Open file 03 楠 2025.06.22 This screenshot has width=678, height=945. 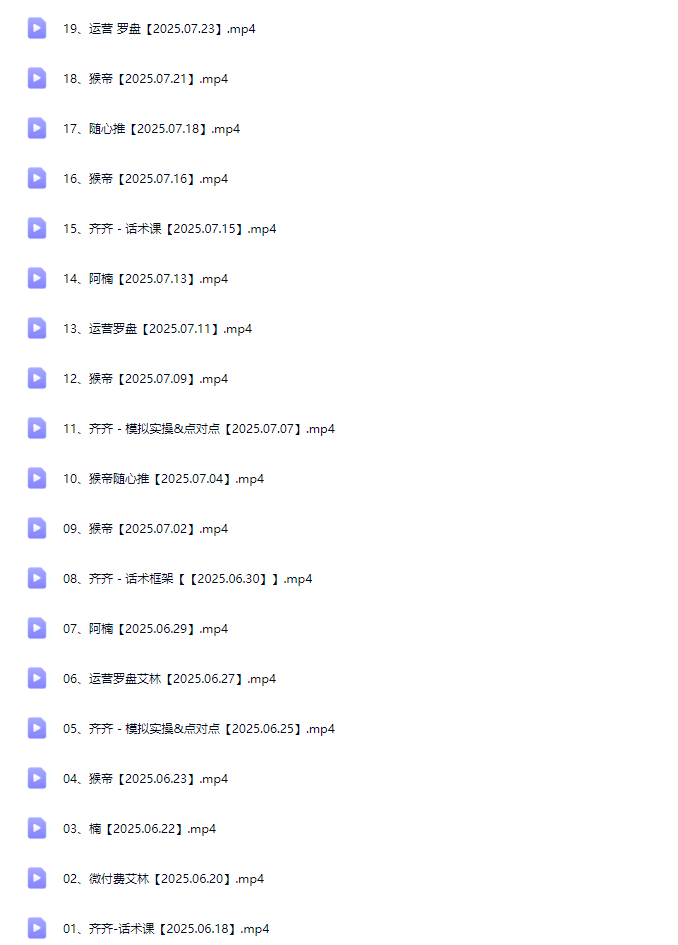[139, 829]
